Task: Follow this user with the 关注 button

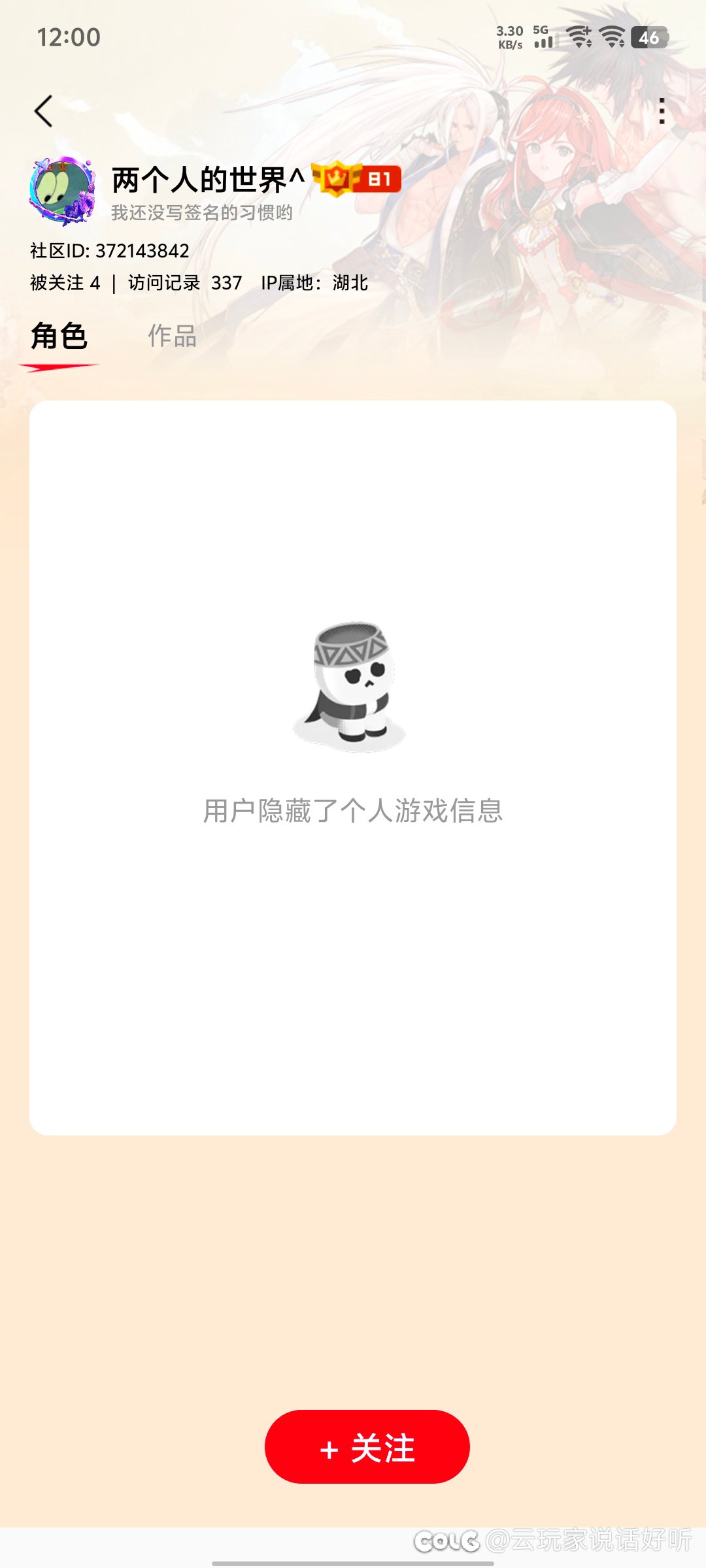Action: (367, 1447)
